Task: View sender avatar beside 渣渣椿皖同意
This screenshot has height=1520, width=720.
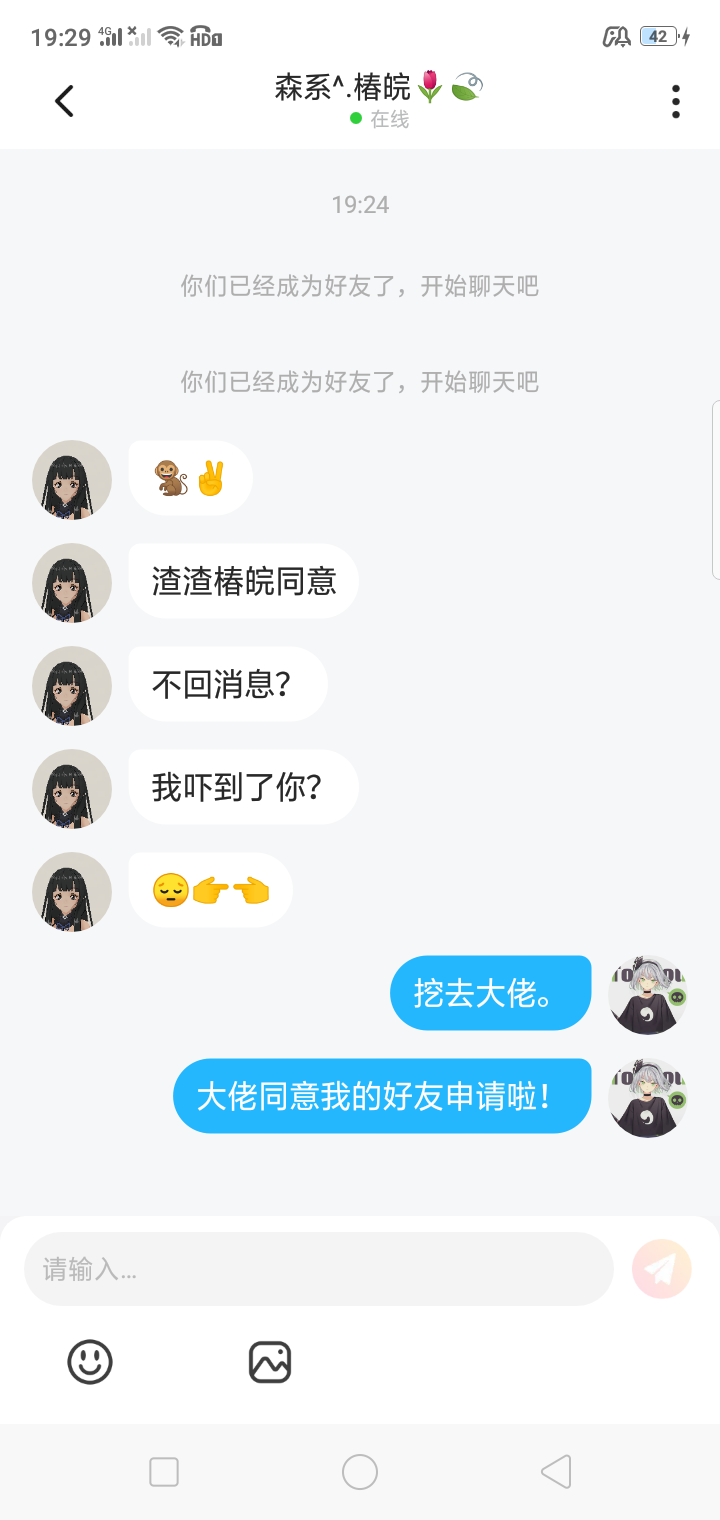Action: click(72, 583)
